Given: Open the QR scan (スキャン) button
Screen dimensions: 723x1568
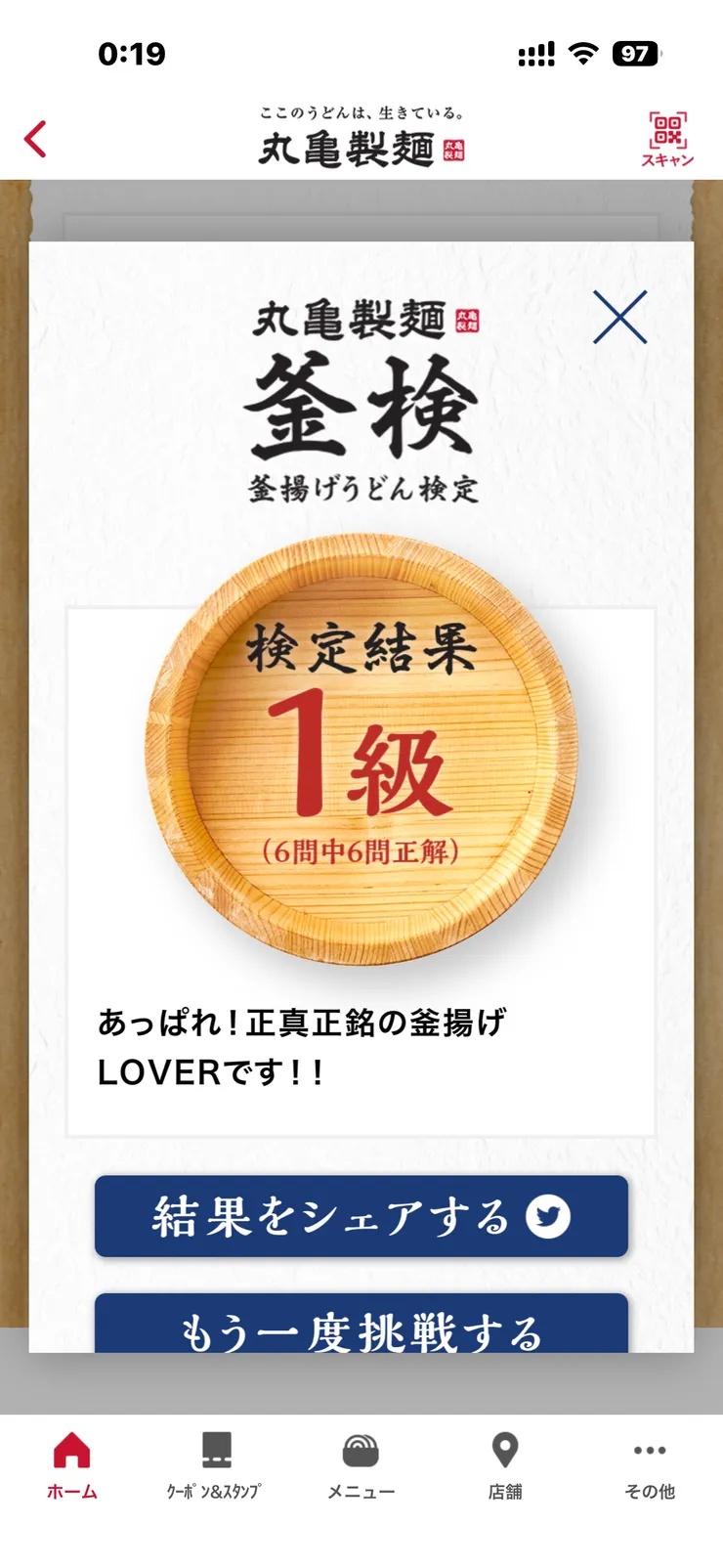Looking at the screenshot, I should 667,139.
